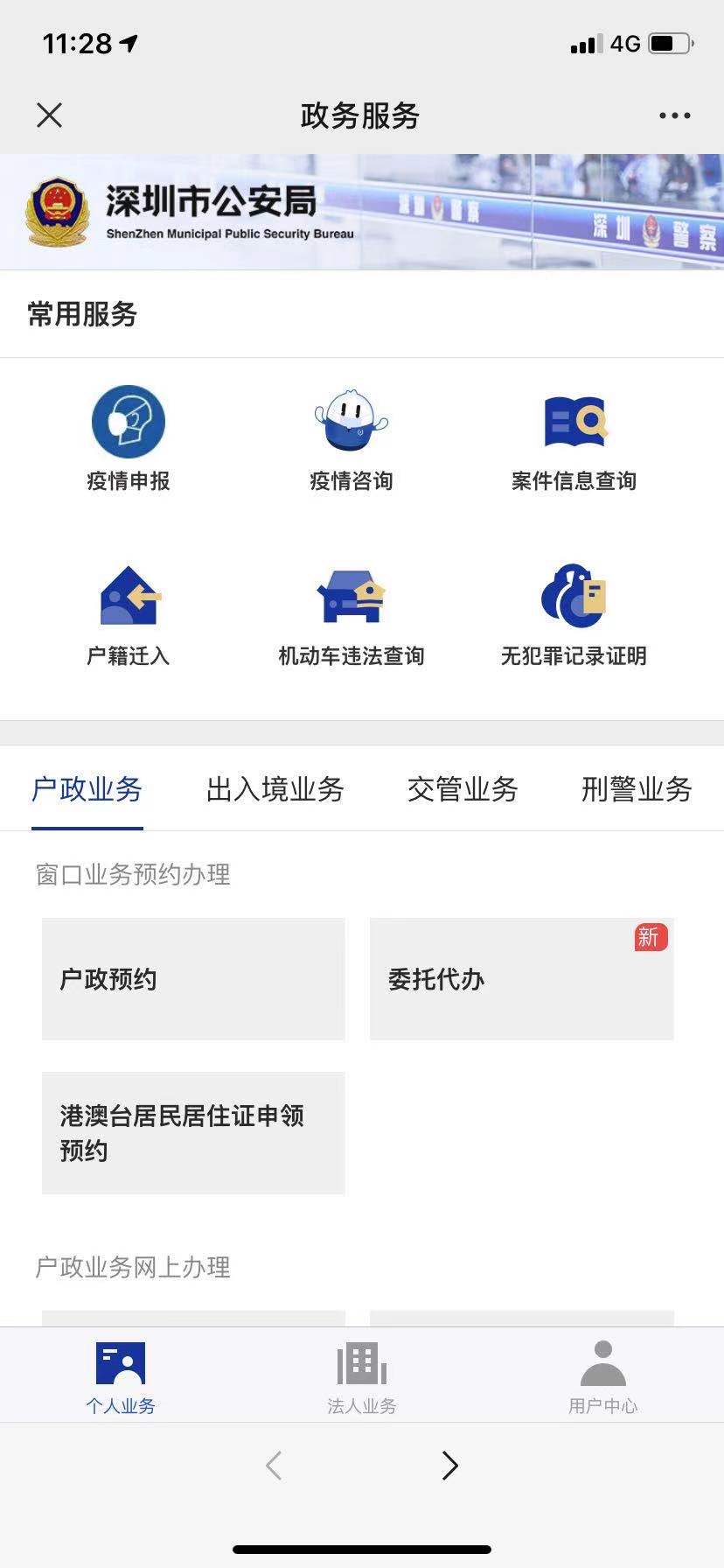Open the more options ellipsis menu
This screenshot has height=1568, width=724.
672,115
